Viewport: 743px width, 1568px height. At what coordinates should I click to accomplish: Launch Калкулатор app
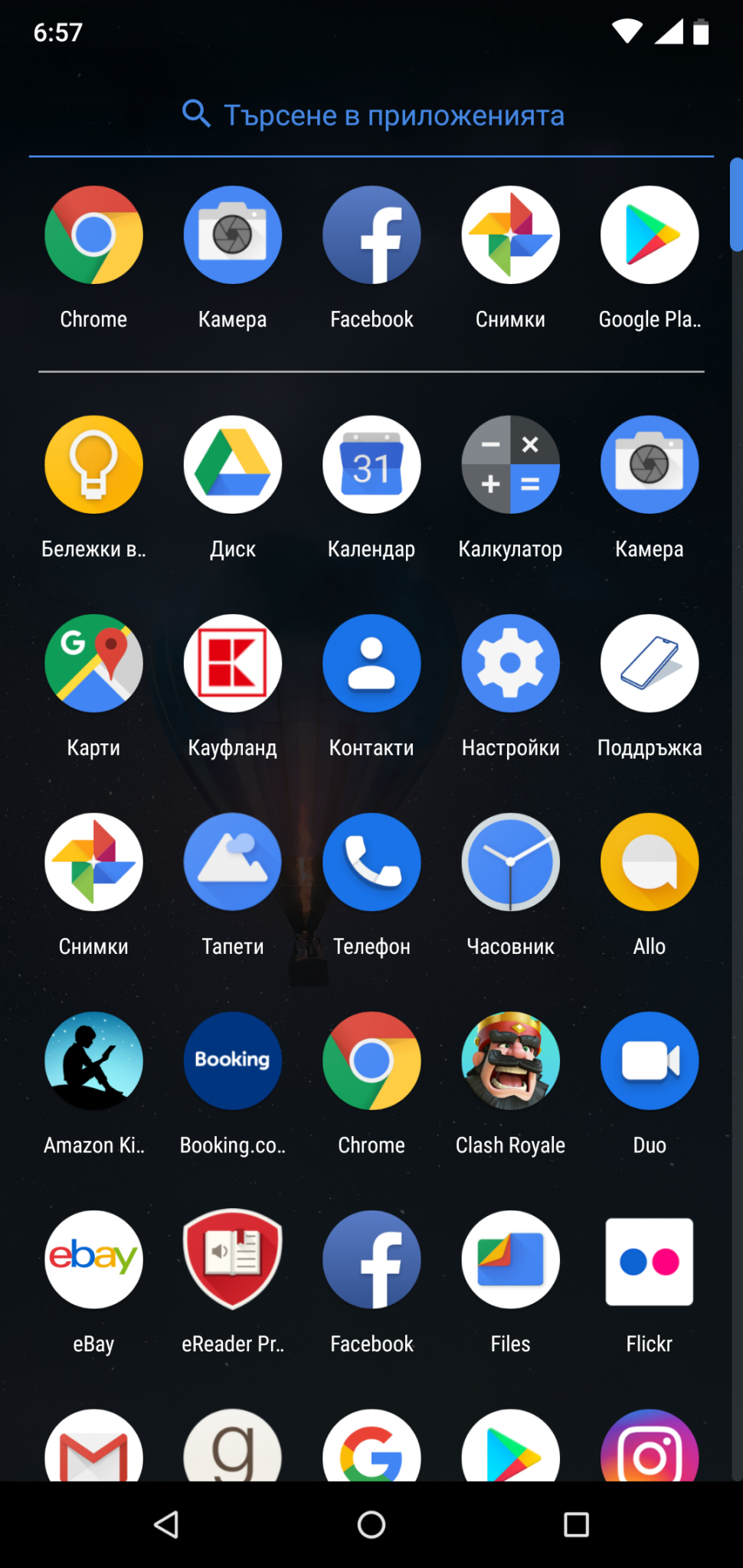(x=510, y=465)
